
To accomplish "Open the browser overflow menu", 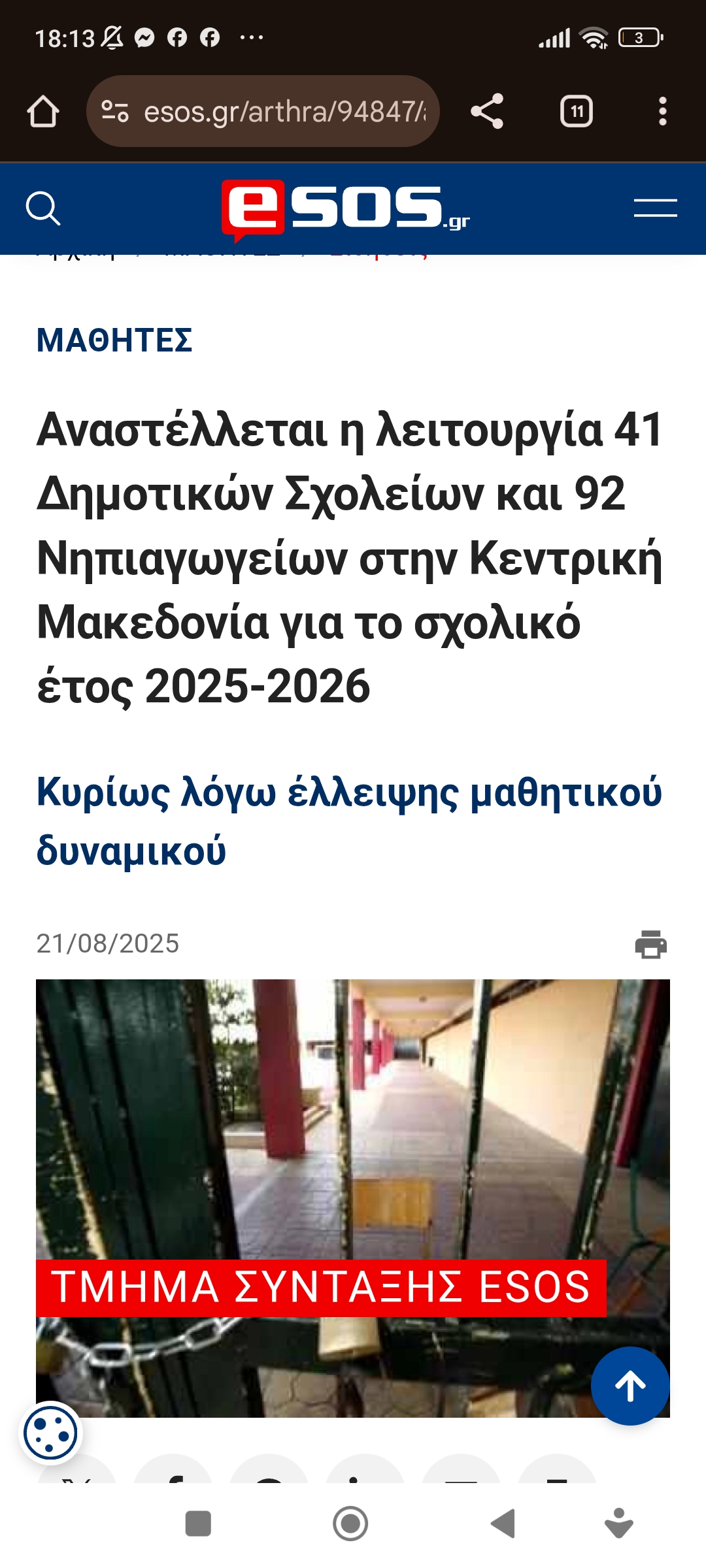I will 662,112.
